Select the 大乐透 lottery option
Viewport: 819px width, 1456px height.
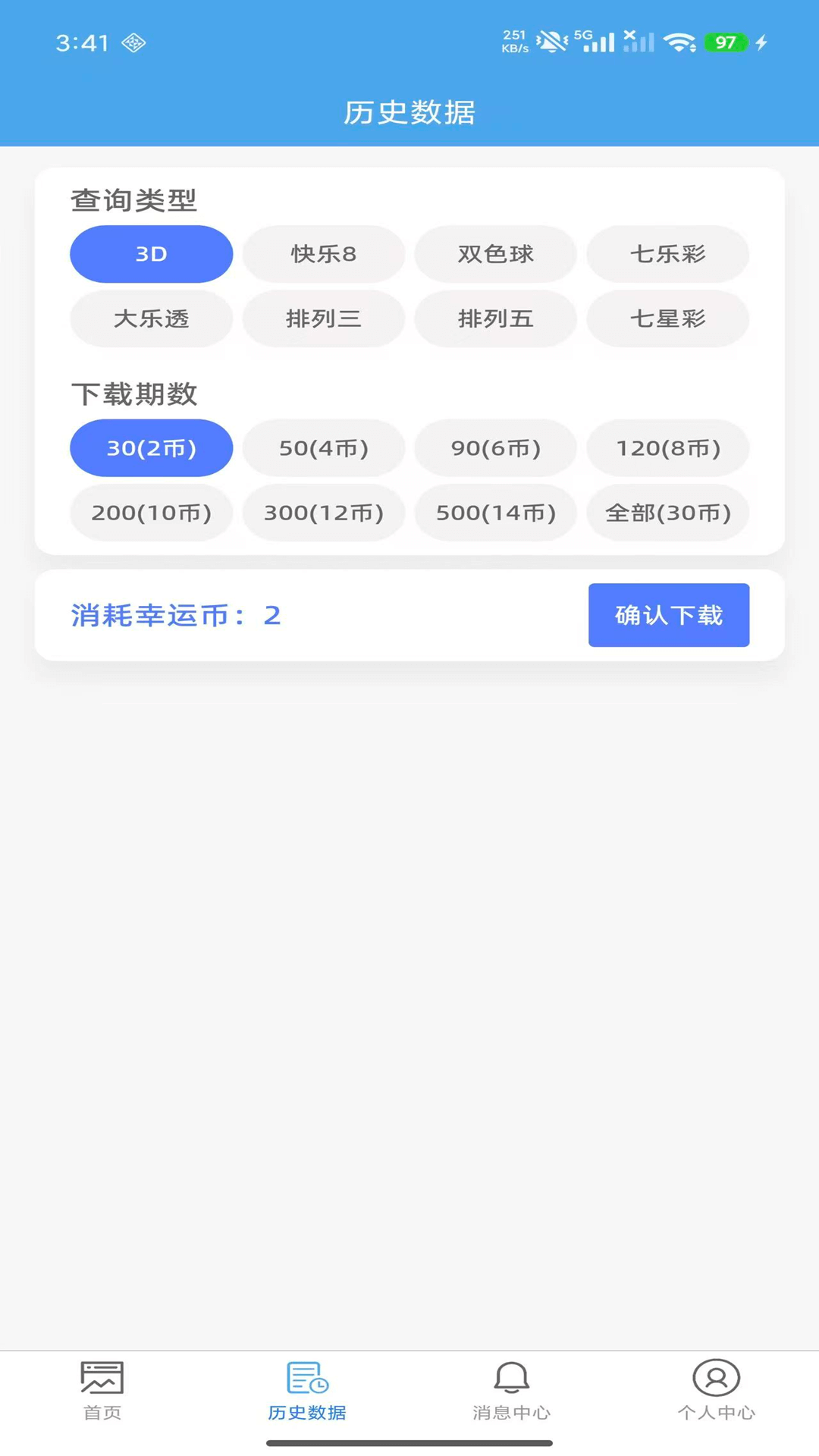pyautogui.click(x=151, y=319)
